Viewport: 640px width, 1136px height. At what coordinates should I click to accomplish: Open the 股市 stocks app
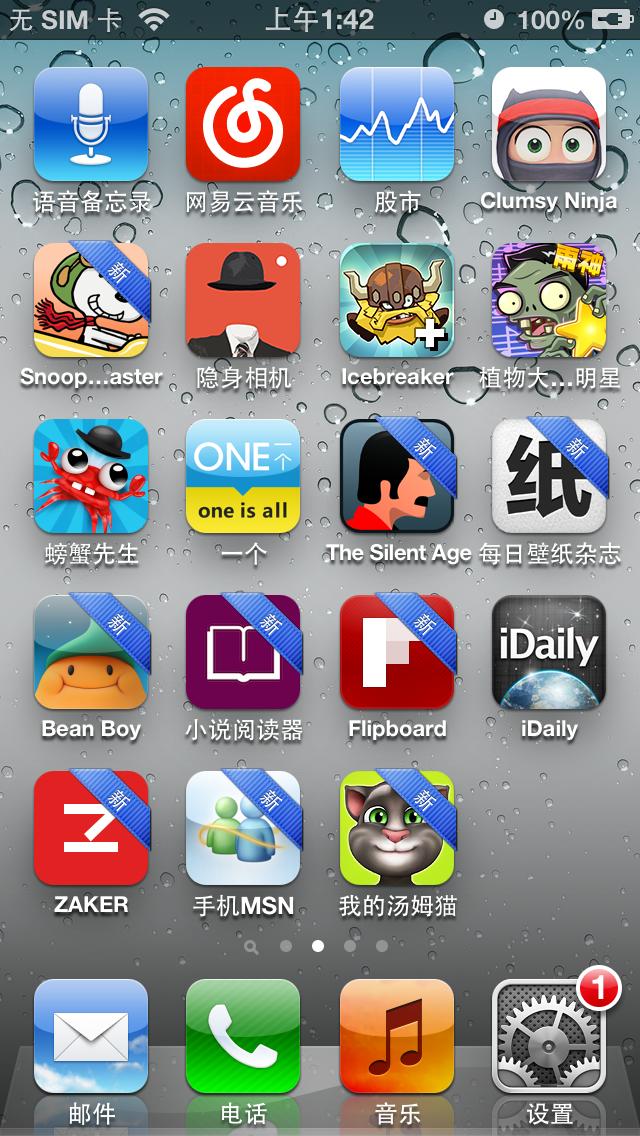point(397,124)
